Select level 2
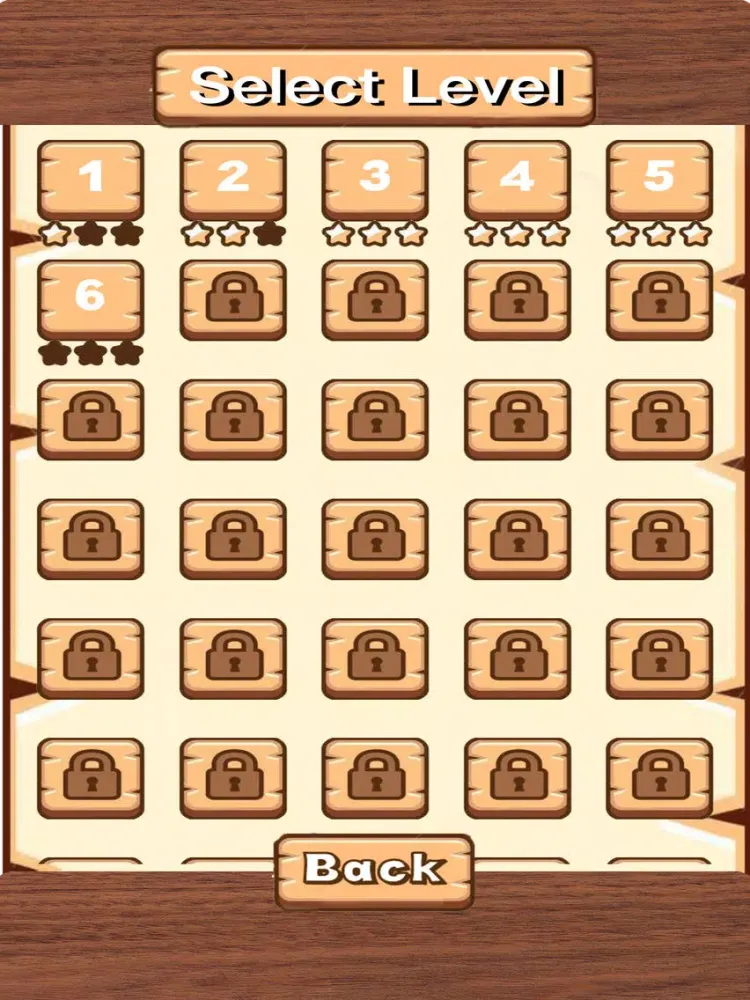The height and width of the screenshot is (1000, 750). [x=233, y=180]
